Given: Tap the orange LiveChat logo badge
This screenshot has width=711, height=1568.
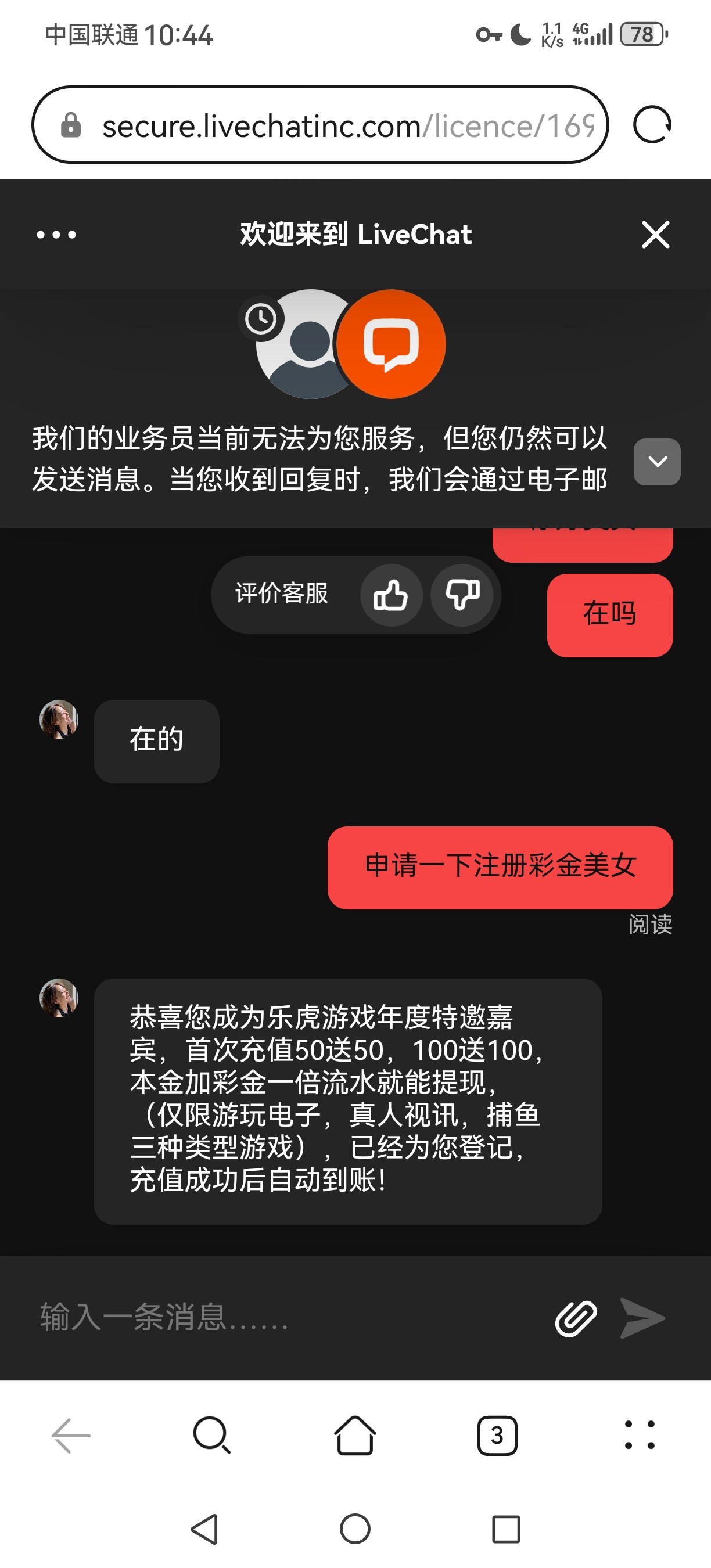Looking at the screenshot, I should (392, 344).
